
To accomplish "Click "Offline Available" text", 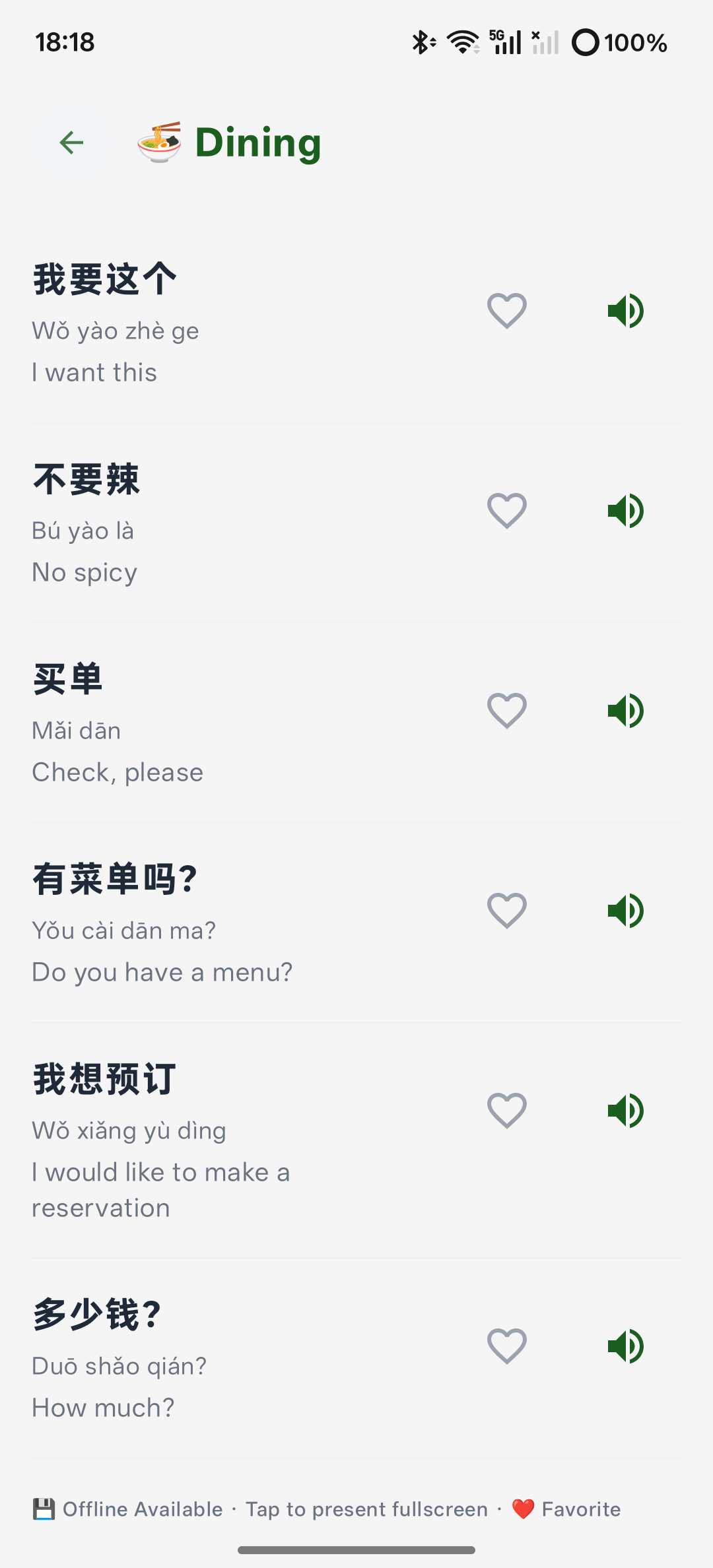I will [x=141, y=1509].
